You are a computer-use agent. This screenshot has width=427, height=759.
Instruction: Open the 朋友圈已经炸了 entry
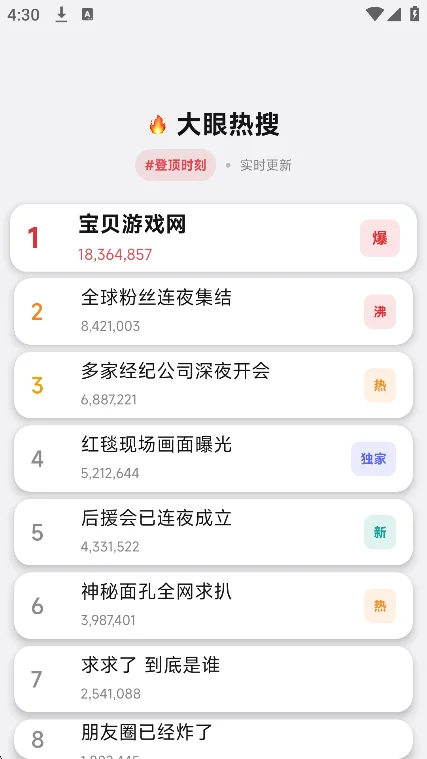214,739
